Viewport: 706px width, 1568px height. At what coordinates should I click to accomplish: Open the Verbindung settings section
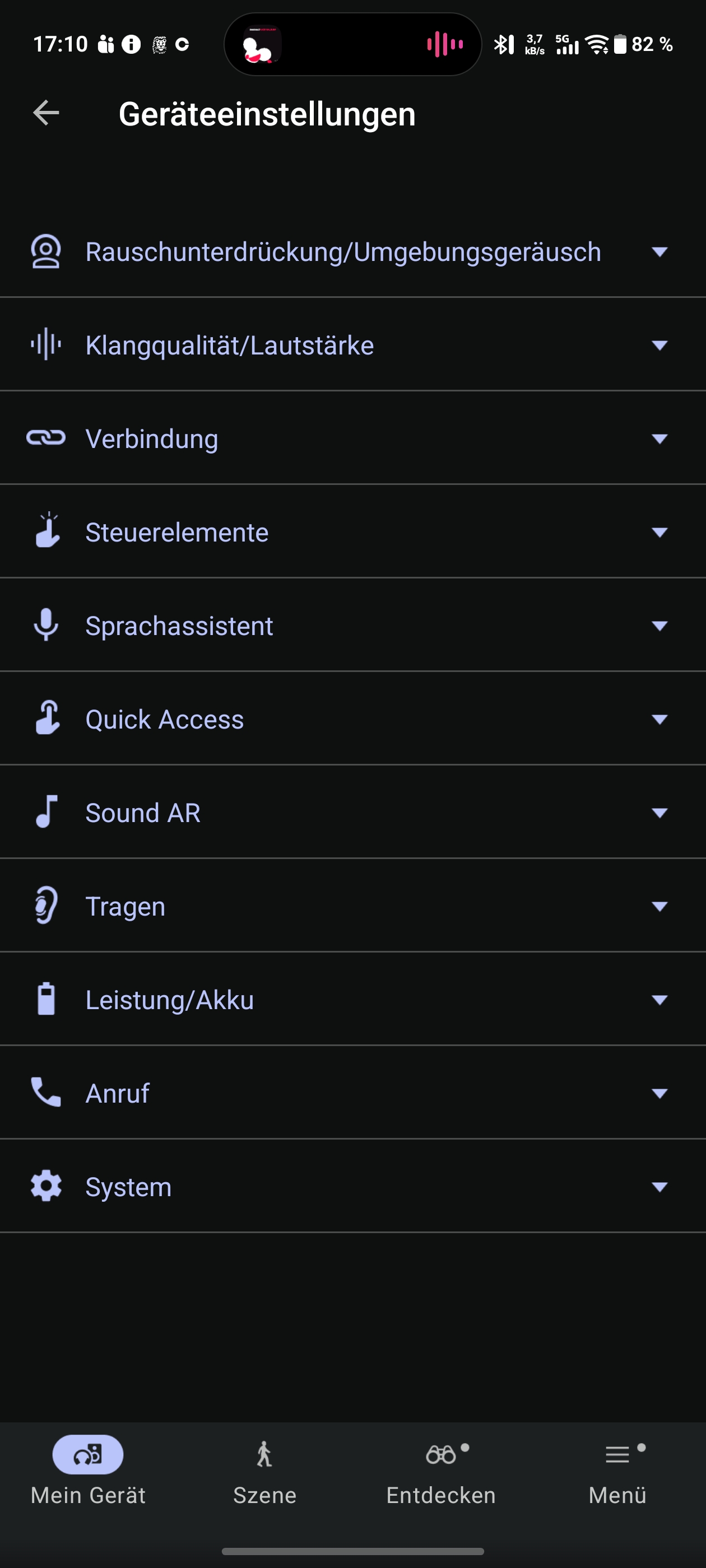[352, 439]
